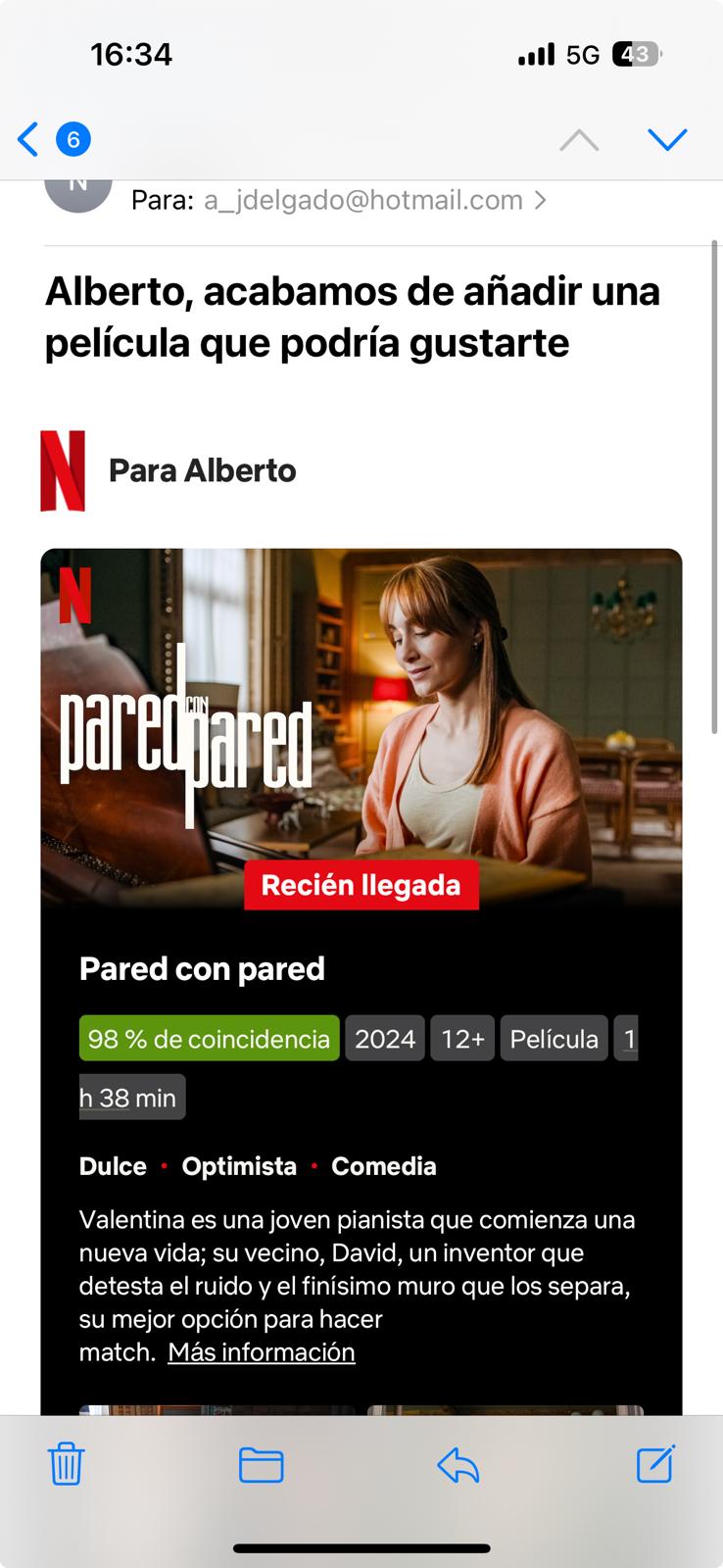Reply to this email
Image resolution: width=723 pixels, height=1568 pixels.
click(x=458, y=1465)
